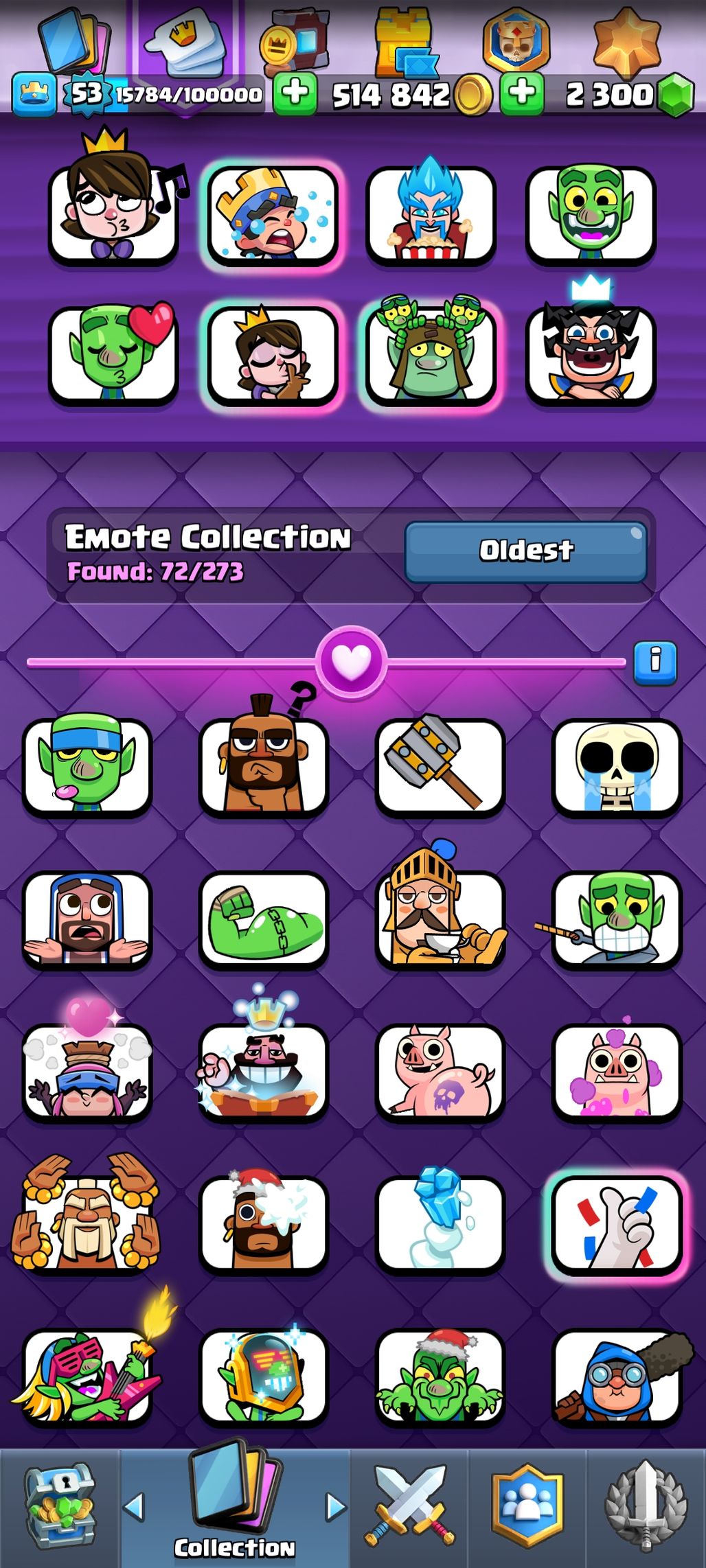Open the emote collection info icon
Image resolution: width=706 pixels, height=1568 pixels.
pyautogui.click(x=654, y=662)
